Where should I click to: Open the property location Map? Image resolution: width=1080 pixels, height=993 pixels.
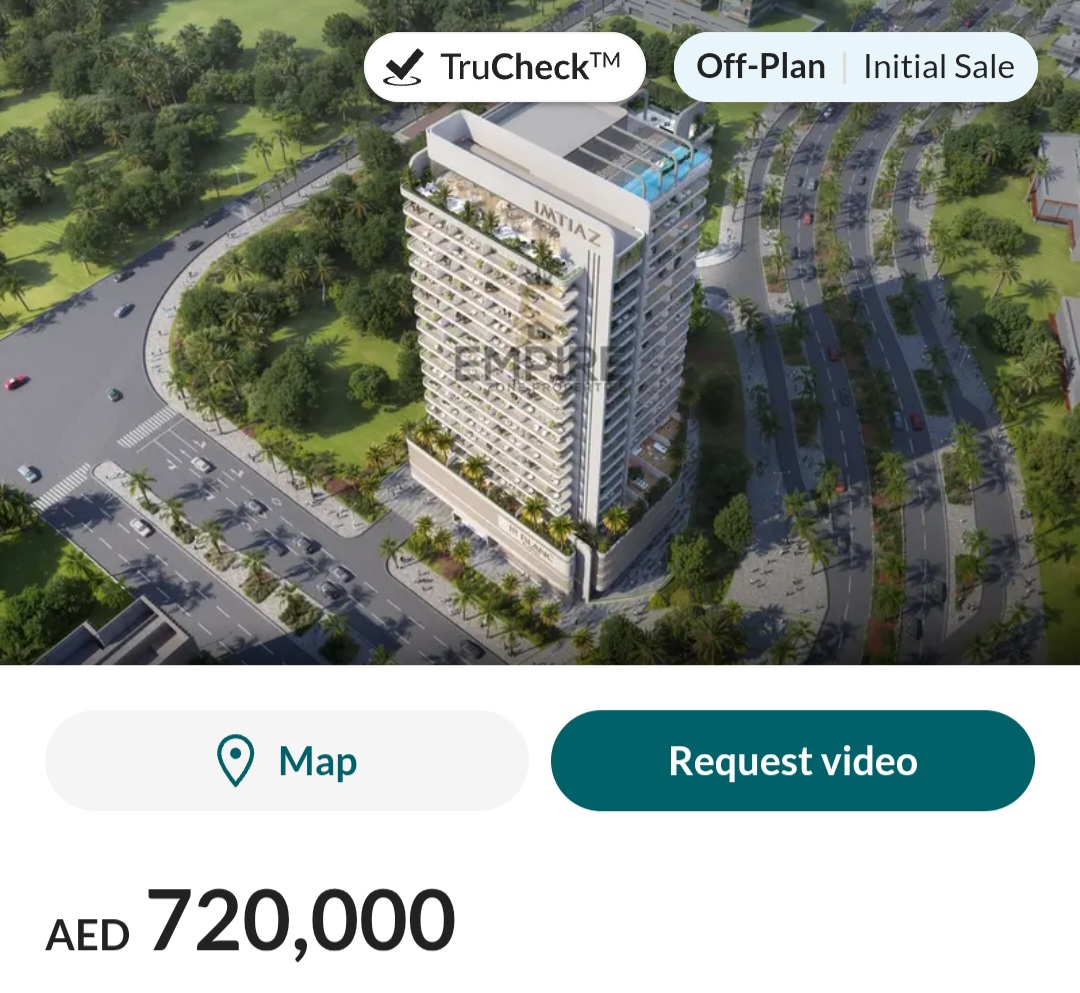point(286,761)
